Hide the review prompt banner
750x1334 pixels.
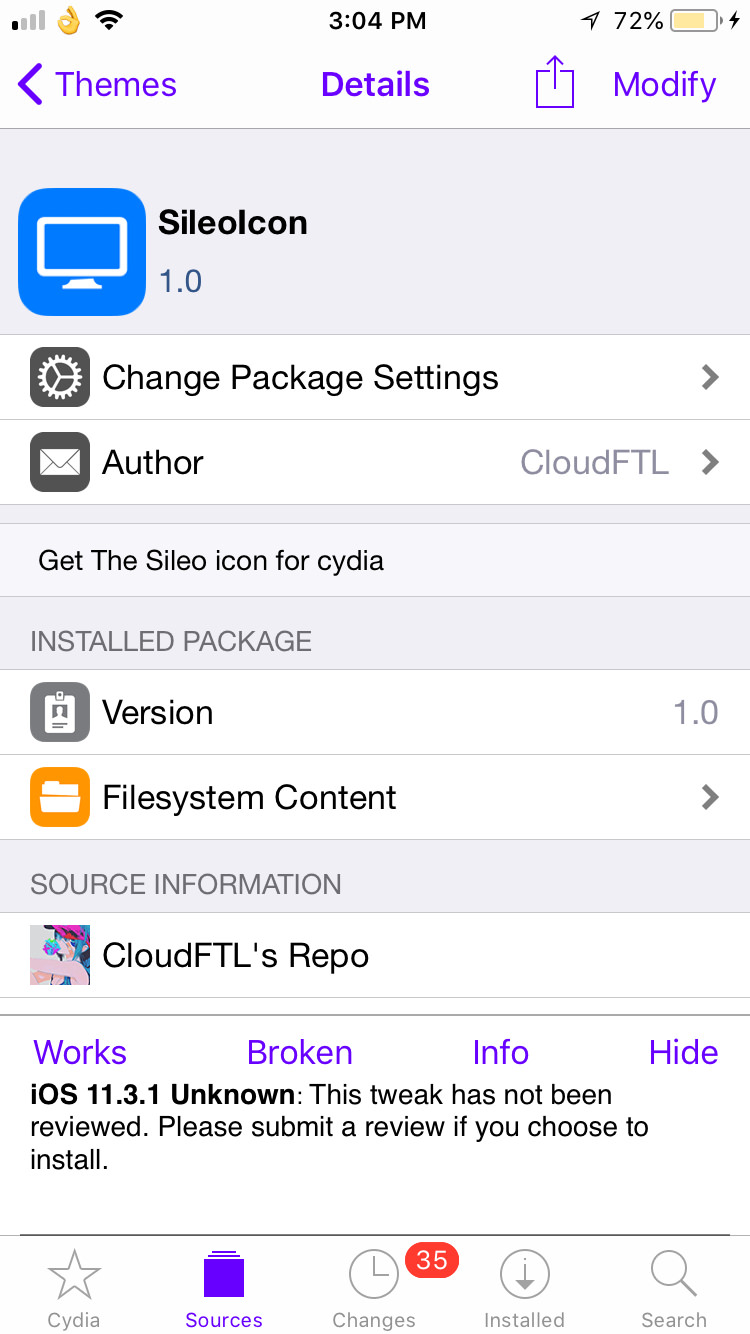(x=684, y=1052)
